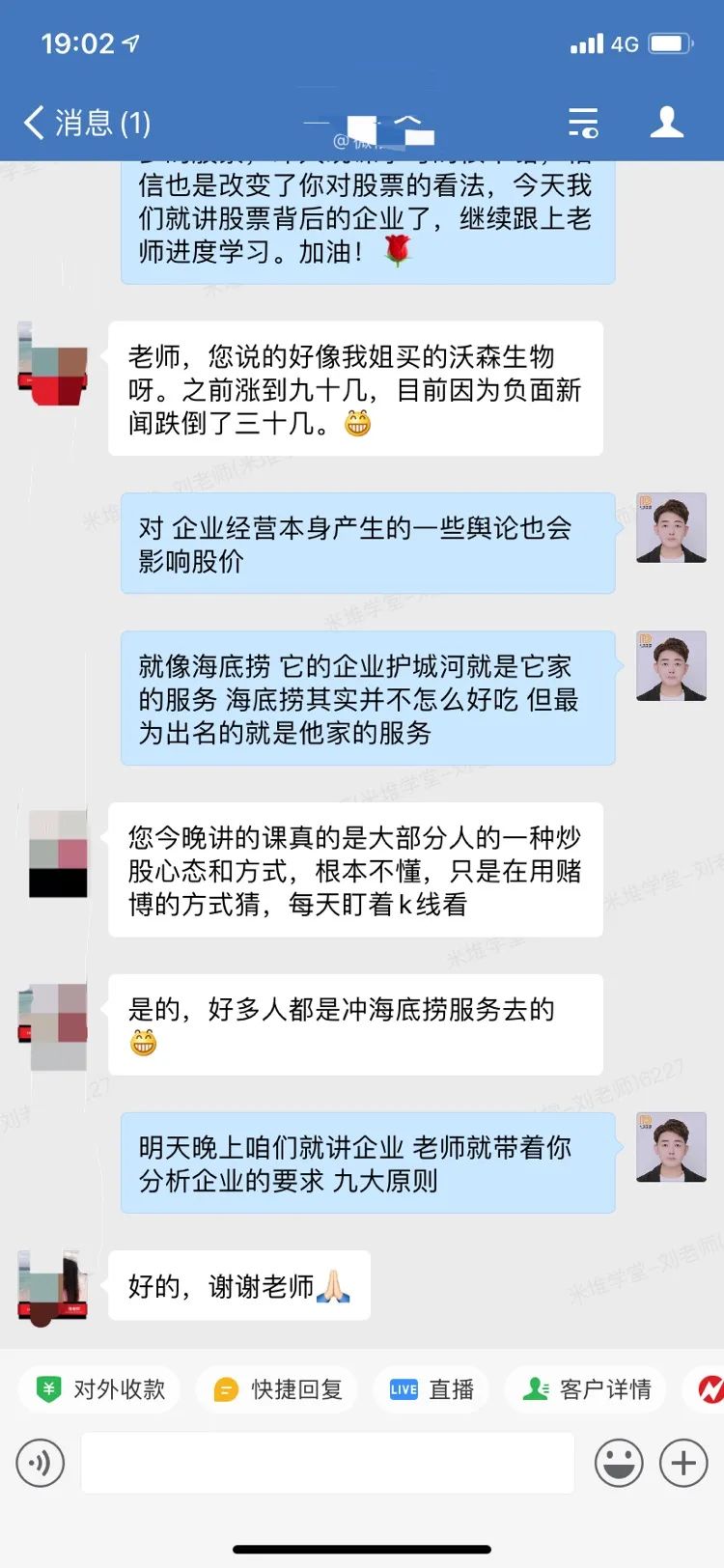This screenshot has height=1568, width=724.
Task: Tap the red icon at the toolbar's right edge
Action: 711,1388
